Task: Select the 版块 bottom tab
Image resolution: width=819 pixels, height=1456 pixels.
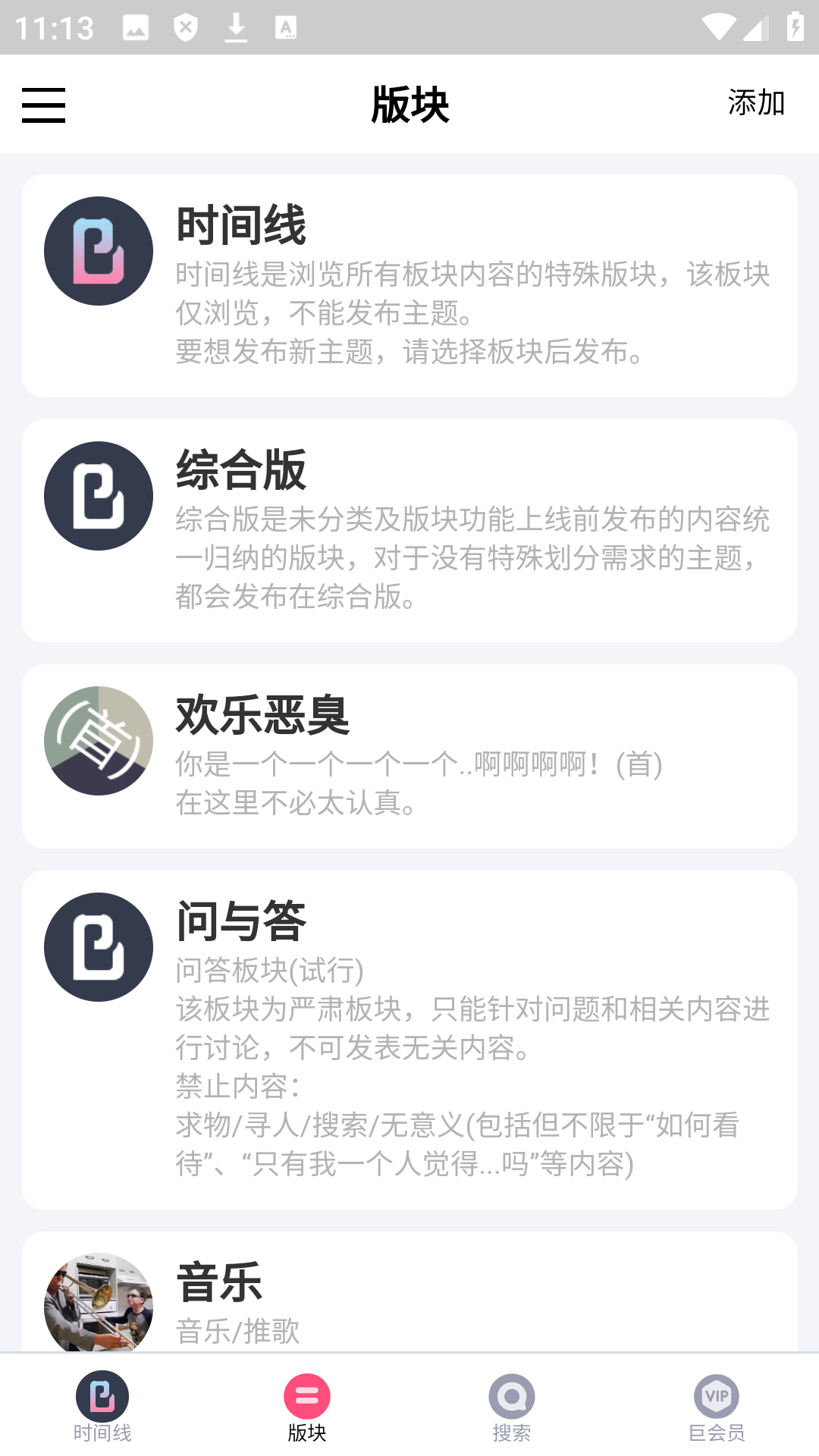Action: [x=307, y=1407]
